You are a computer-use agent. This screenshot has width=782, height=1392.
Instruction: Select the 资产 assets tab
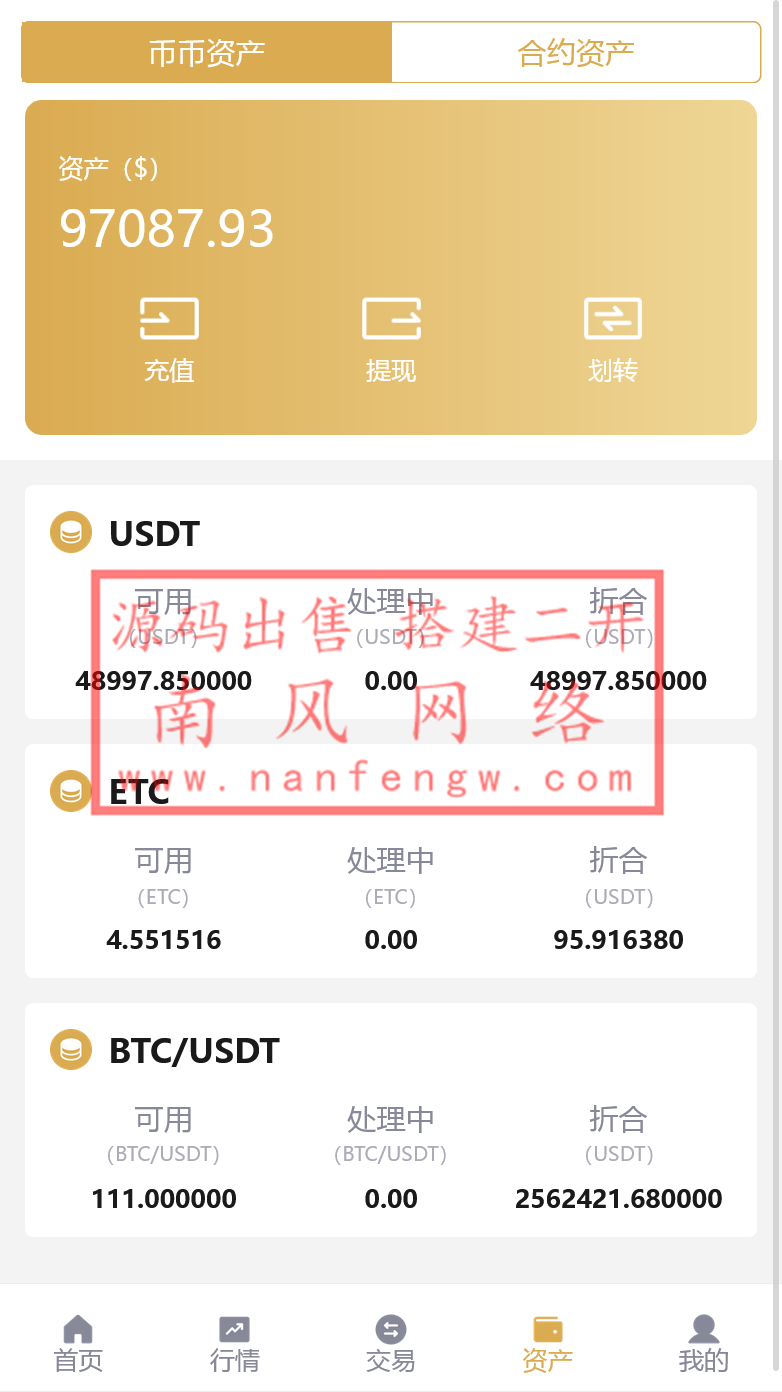[x=548, y=1343]
